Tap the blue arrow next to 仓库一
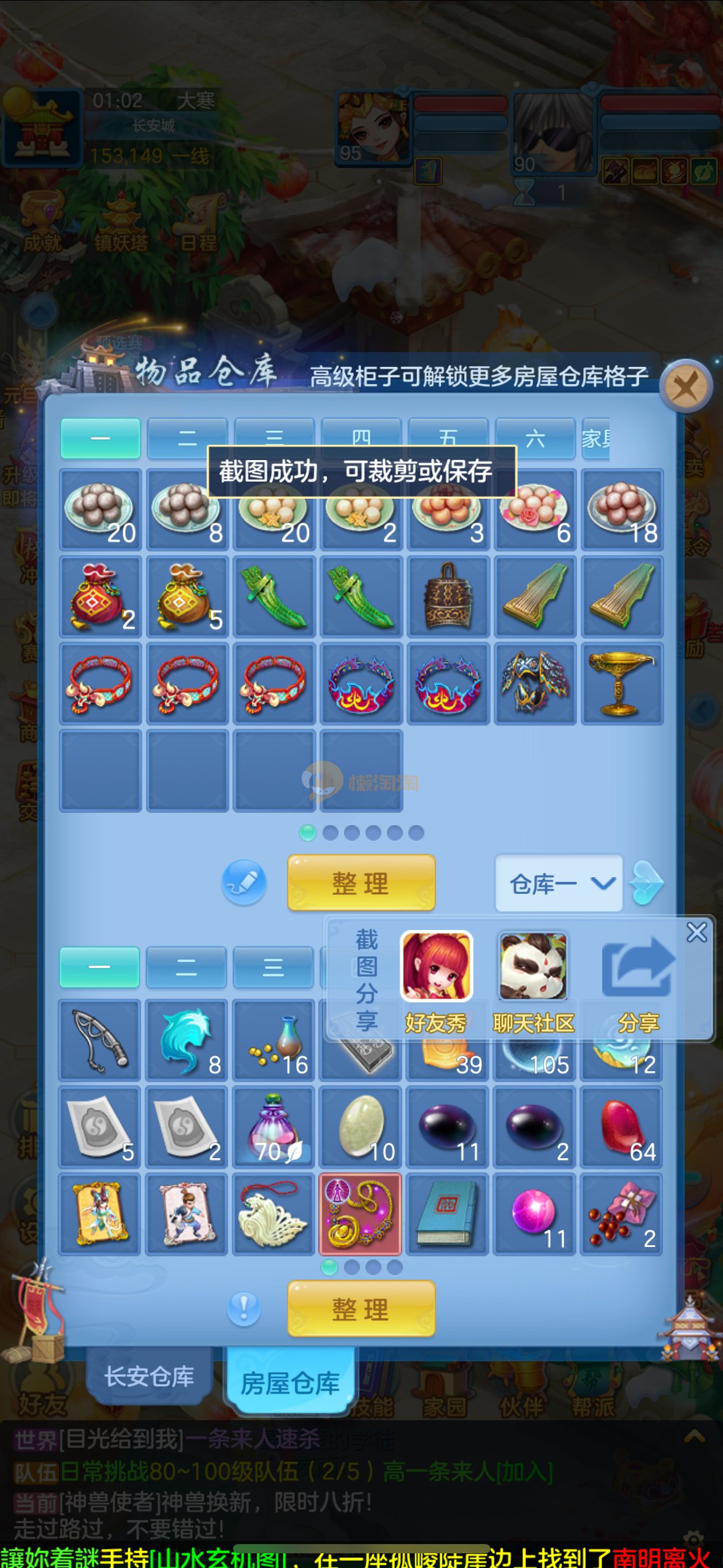Screen dimensions: 723x1568 coord(647,883)
